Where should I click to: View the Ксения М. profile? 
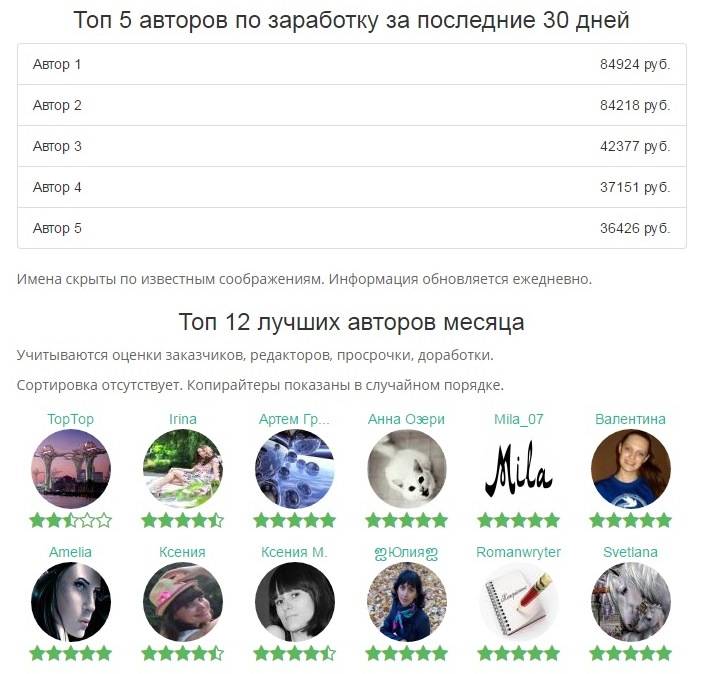[294, 552]
